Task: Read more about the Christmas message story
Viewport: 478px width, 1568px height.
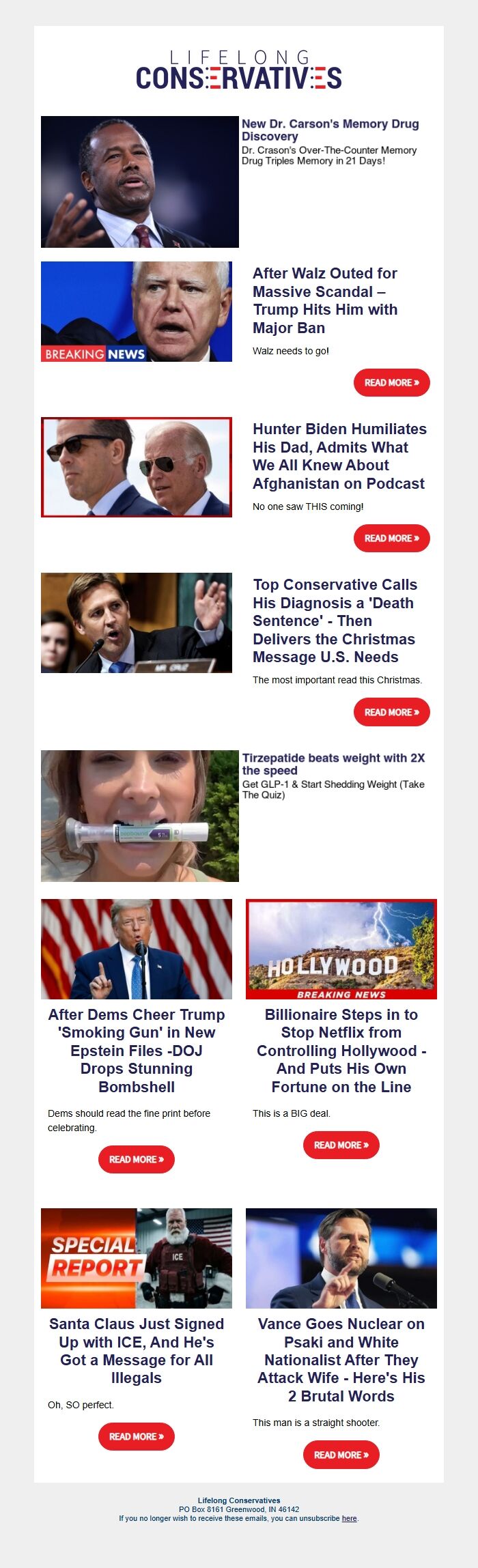Action: tap(391, 712)
